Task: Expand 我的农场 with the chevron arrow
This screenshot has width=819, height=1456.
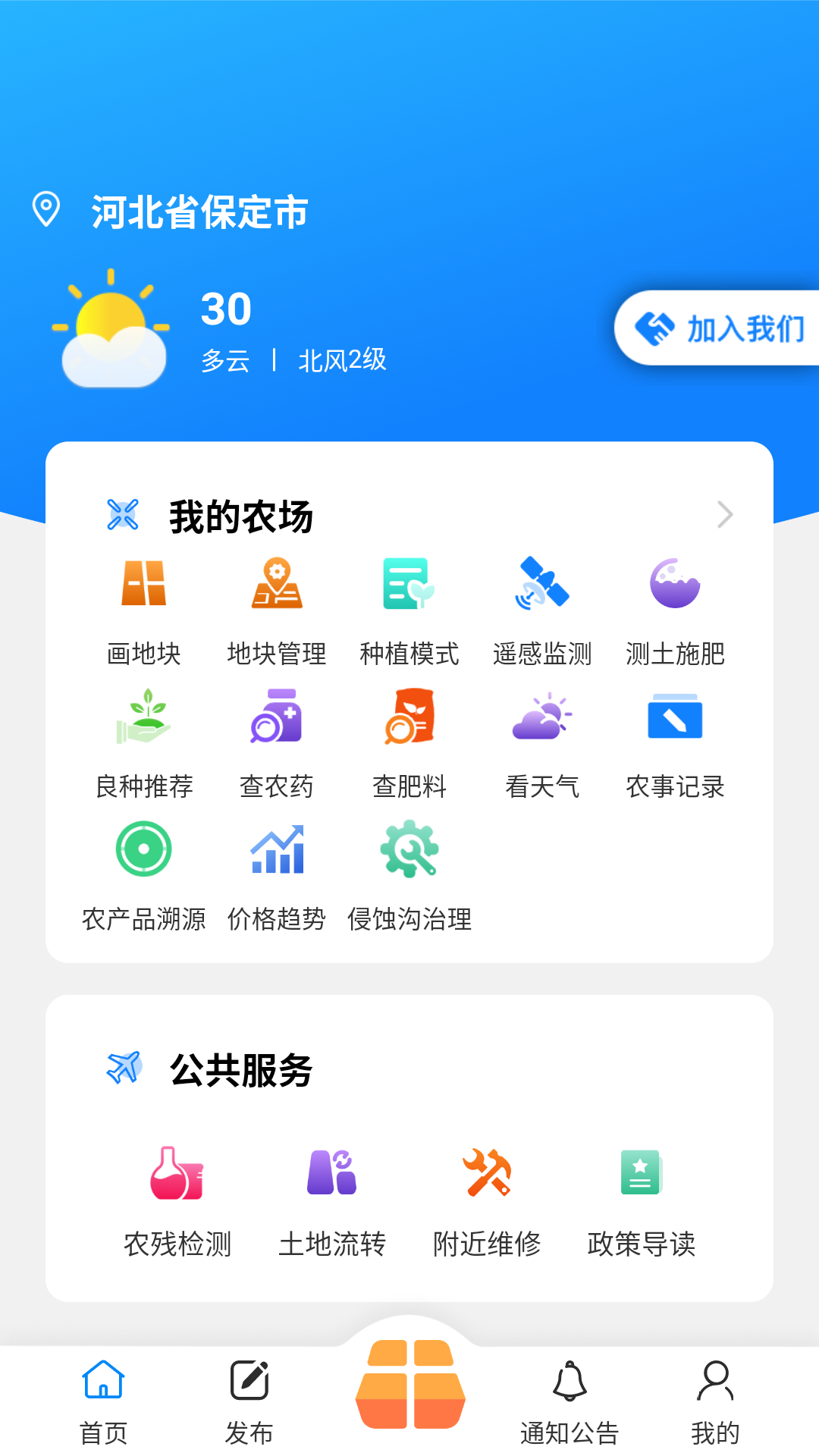Action: tap(725, 515)
